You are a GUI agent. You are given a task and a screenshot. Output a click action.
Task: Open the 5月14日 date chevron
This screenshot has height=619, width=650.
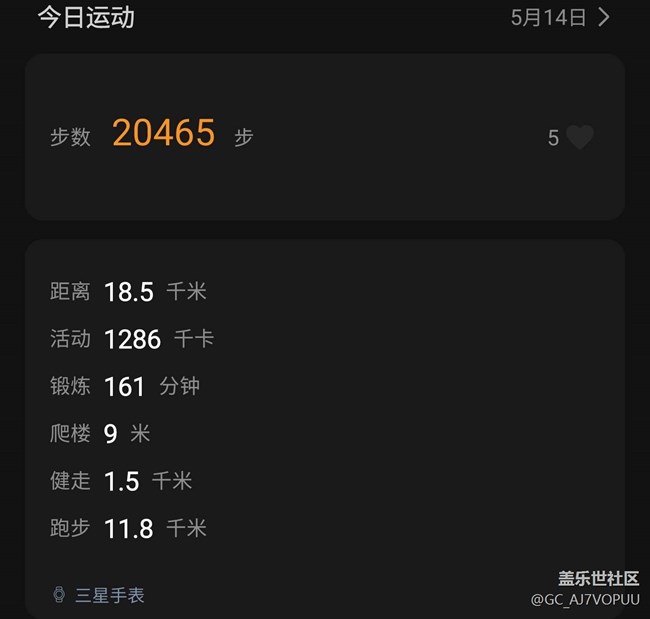(603, 17)
